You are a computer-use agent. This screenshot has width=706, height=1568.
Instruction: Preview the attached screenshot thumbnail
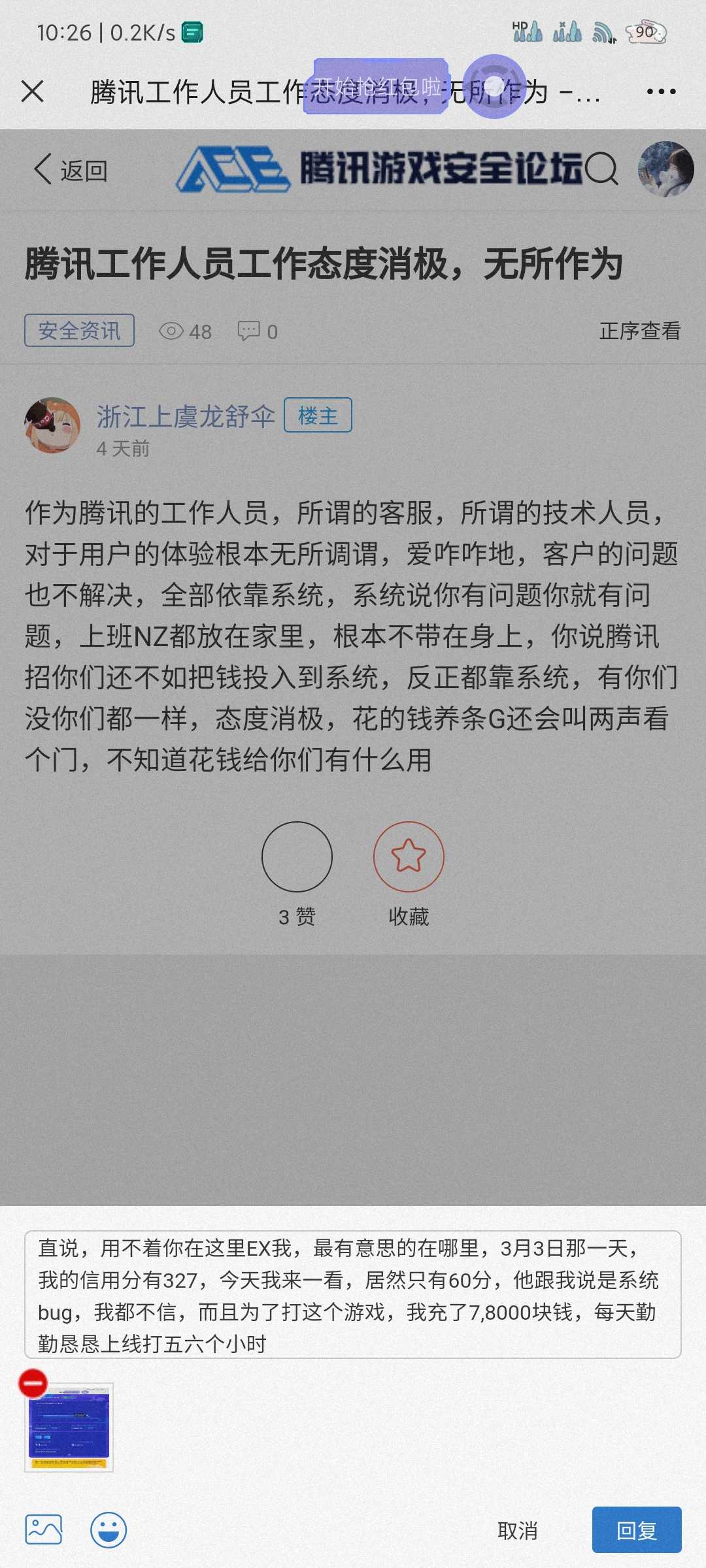69,1428
